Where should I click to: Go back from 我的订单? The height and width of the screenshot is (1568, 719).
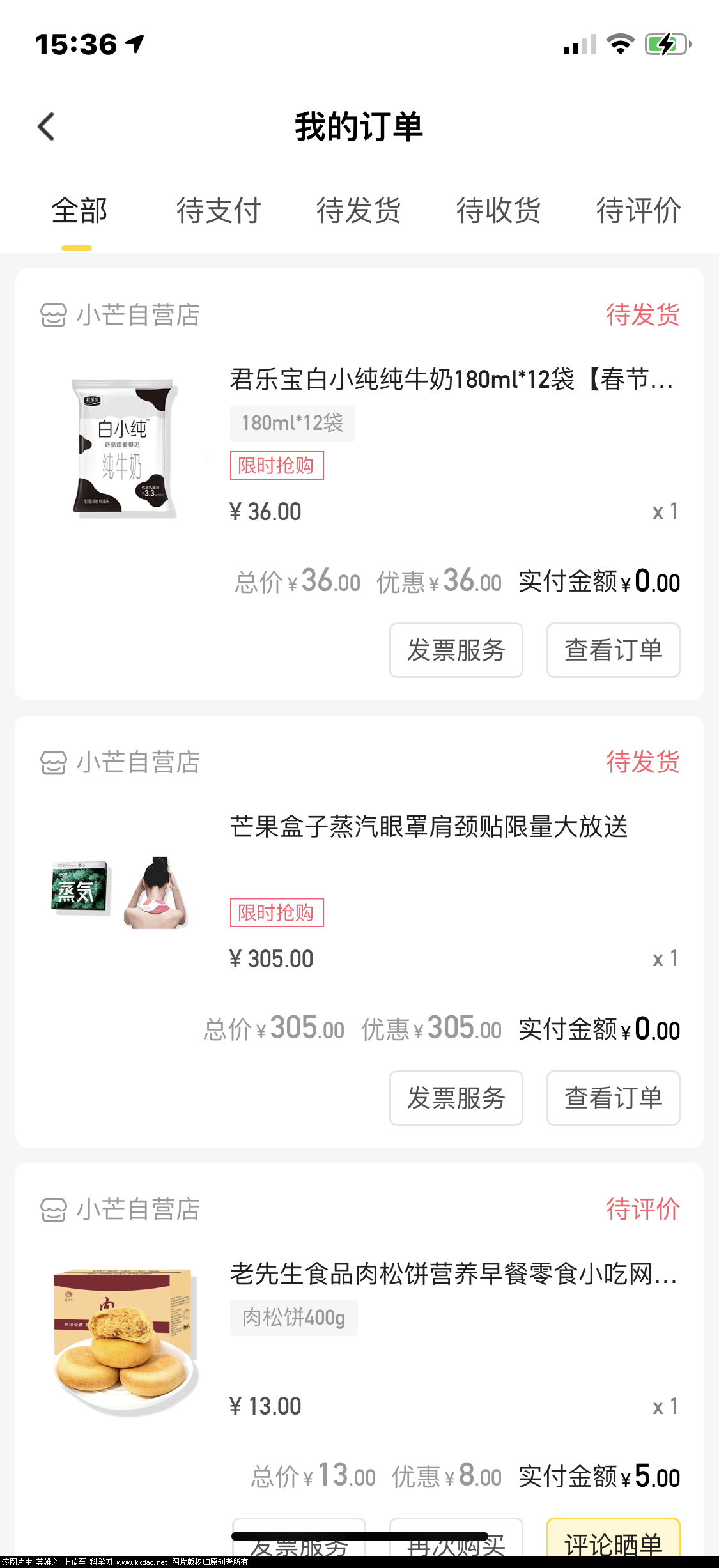(47, 127)
